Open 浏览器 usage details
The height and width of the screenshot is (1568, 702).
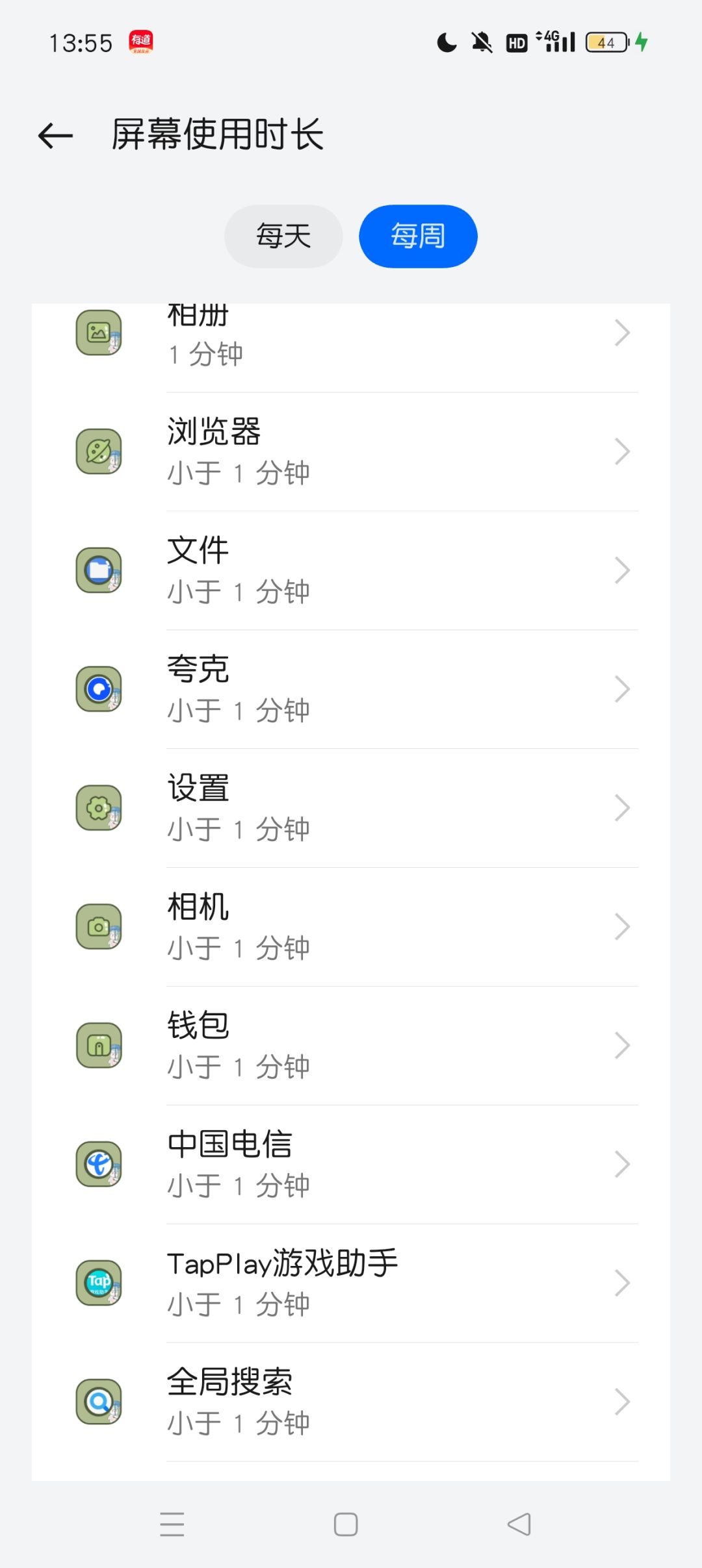coord(351,452)
